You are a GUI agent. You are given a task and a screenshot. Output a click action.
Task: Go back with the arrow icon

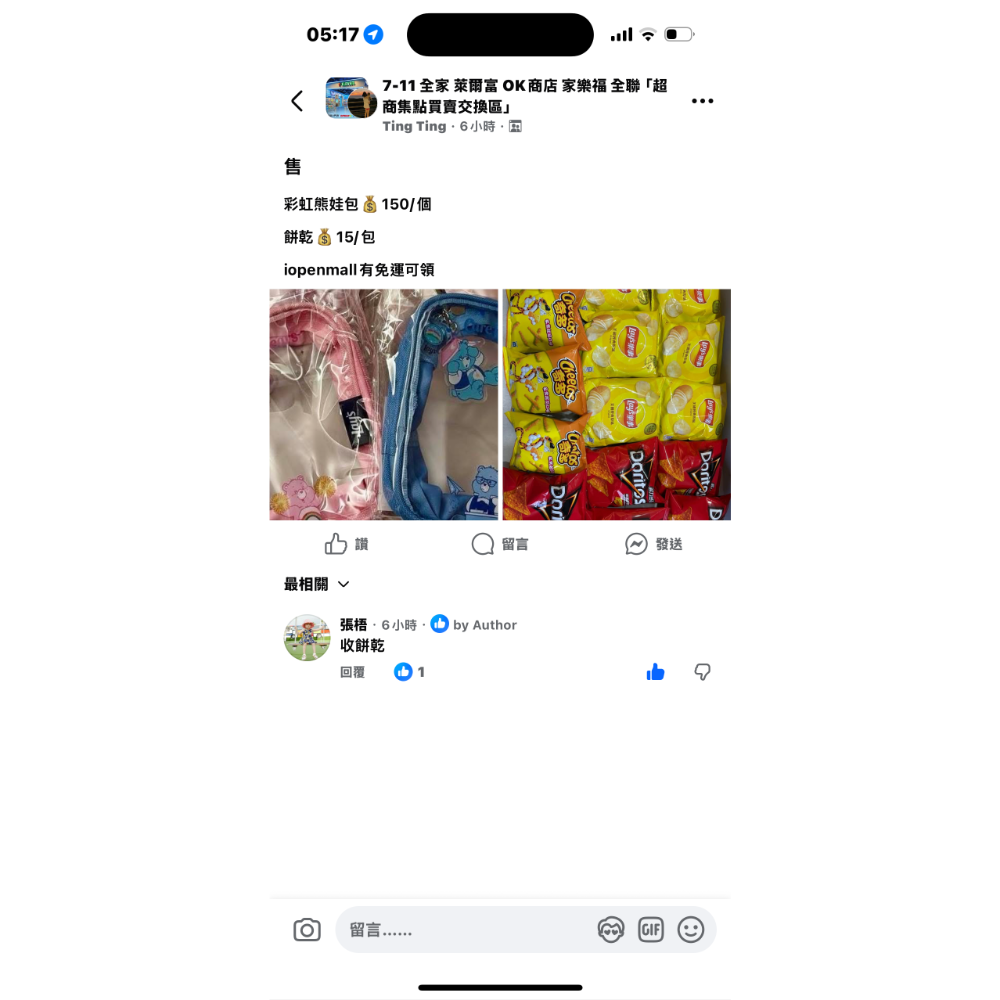click(x=297, y=101)
